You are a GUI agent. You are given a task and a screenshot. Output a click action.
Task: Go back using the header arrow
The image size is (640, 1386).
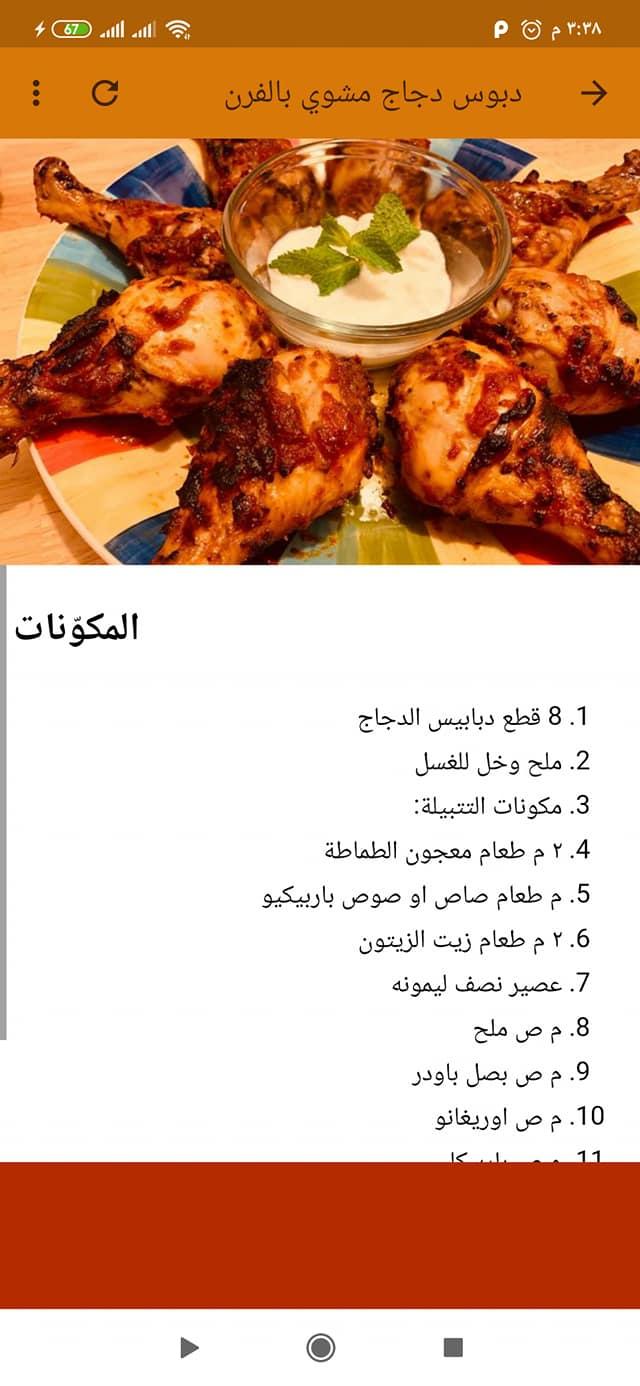pyautogui.click(x=594, y=93)
